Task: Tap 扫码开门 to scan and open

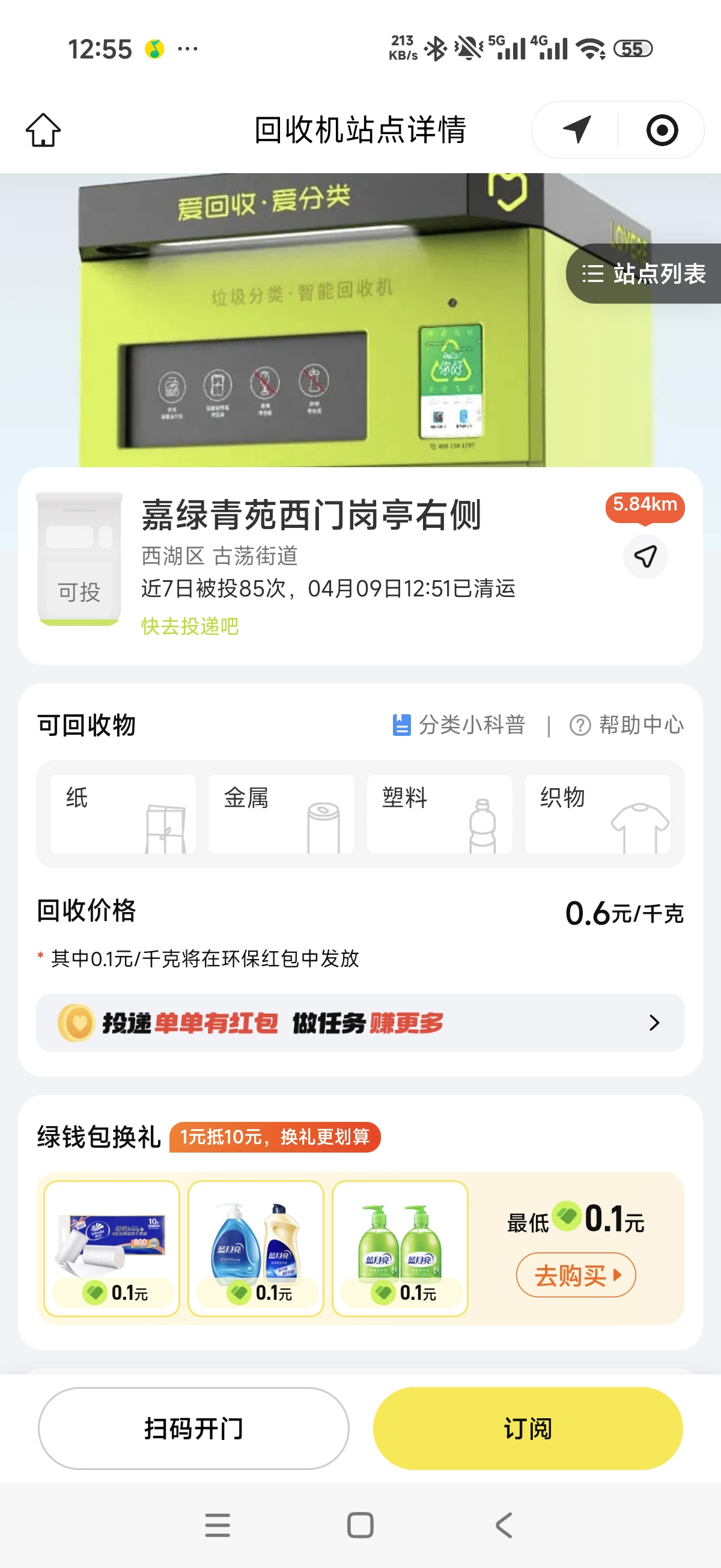Action: tap(193, 1428)
